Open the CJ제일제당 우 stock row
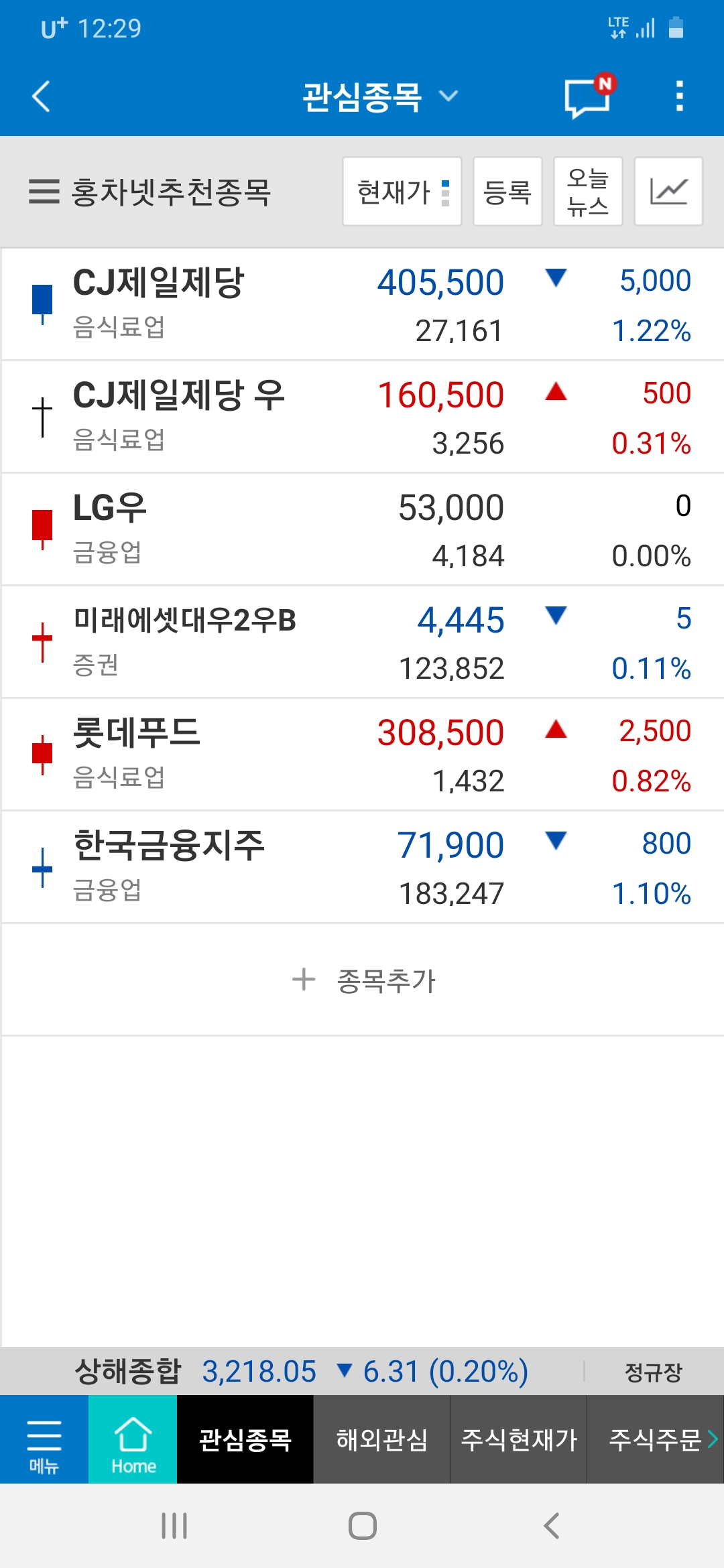 pos(362,417)
